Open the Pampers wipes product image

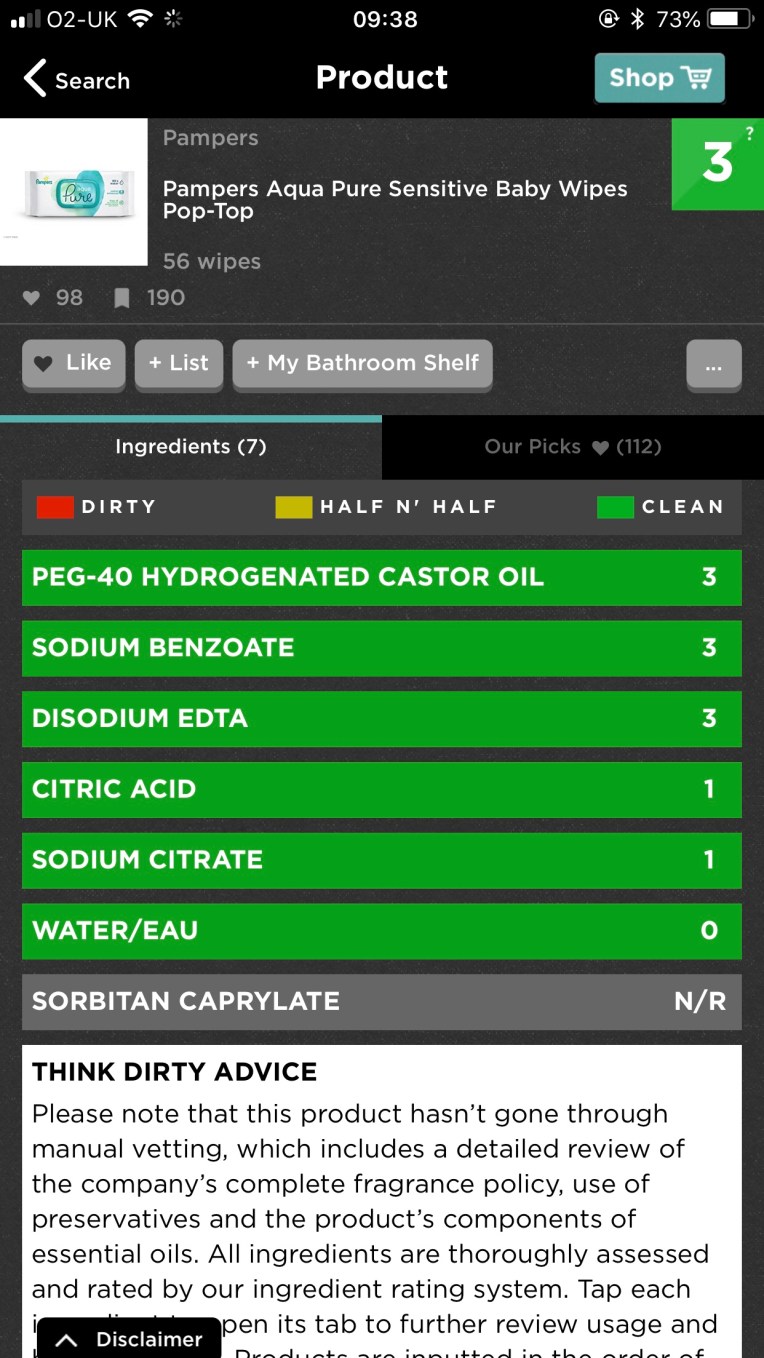[74, 192]
